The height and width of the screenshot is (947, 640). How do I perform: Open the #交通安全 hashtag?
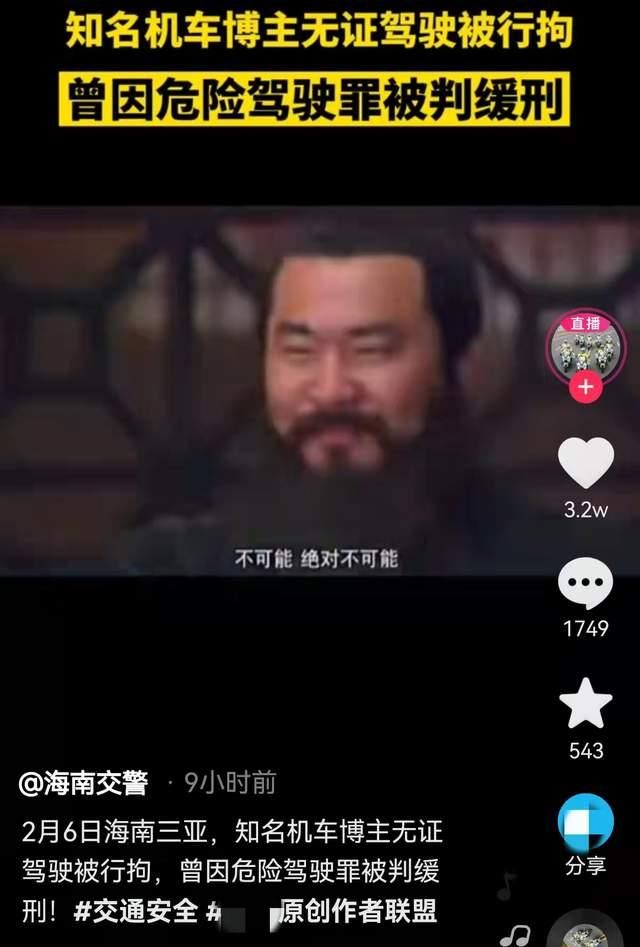tap(136, 912)
